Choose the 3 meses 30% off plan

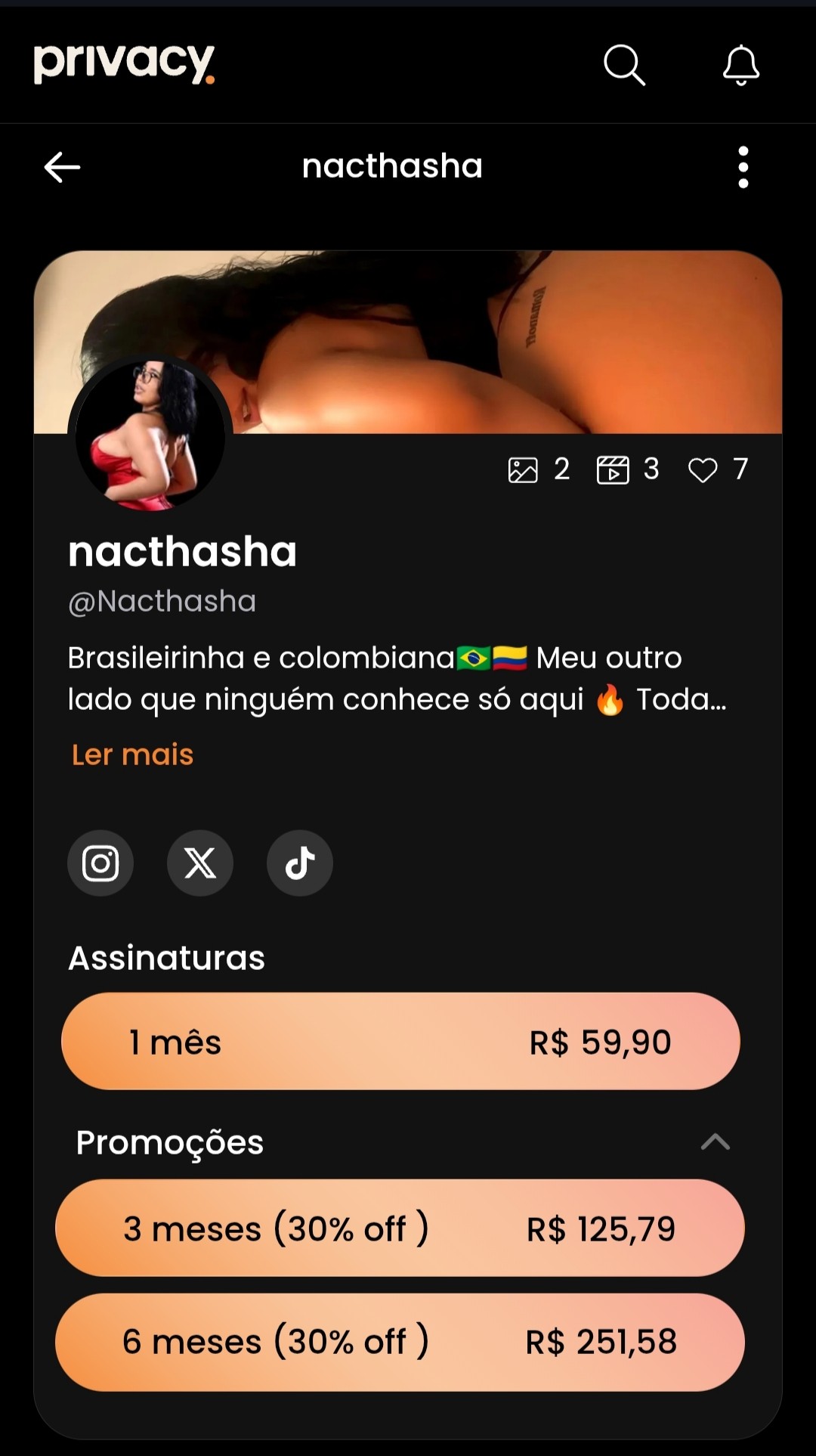pos(400,1228)
